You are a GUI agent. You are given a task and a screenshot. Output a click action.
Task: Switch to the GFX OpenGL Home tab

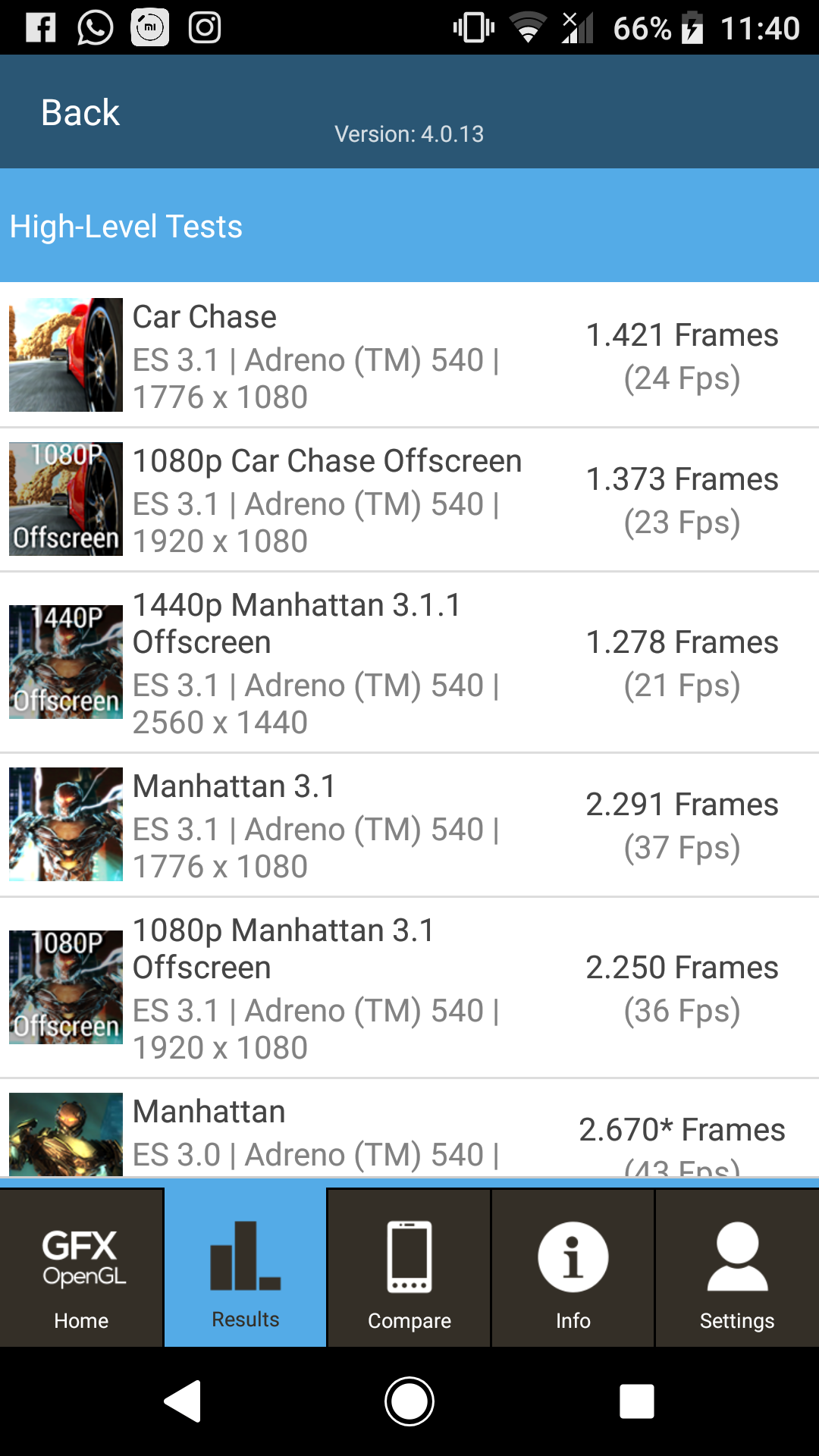[x=81, y=1267]
